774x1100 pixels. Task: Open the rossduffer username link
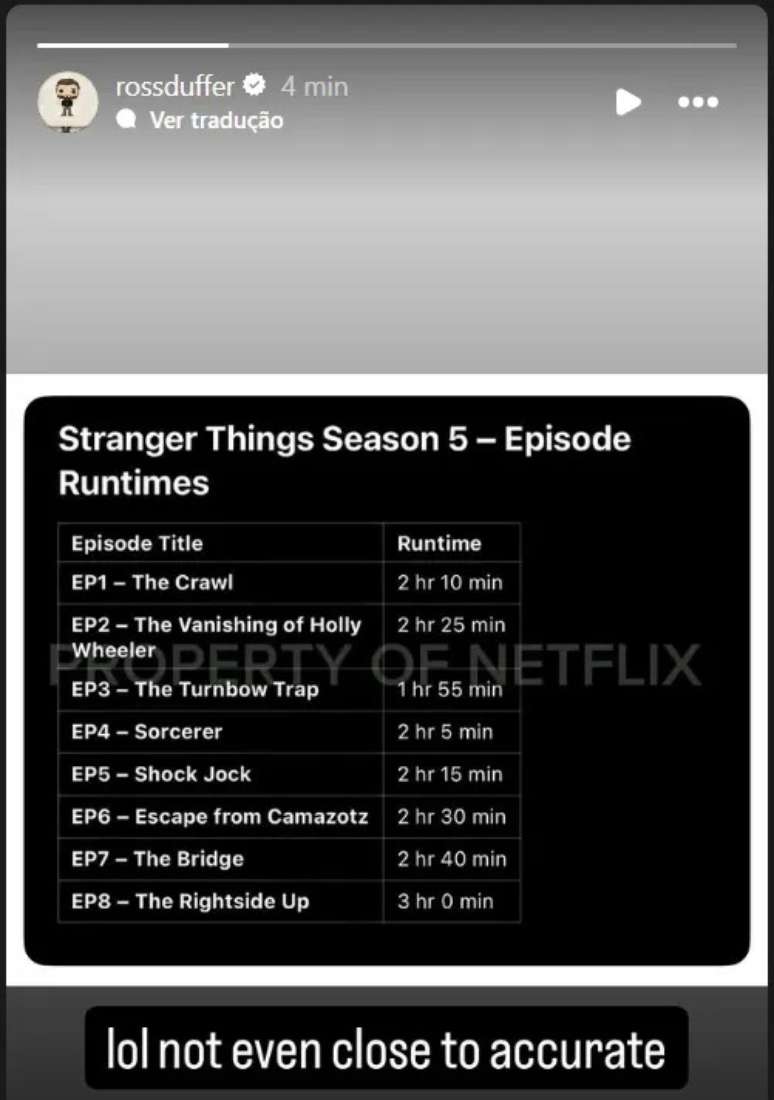(174, 86)
